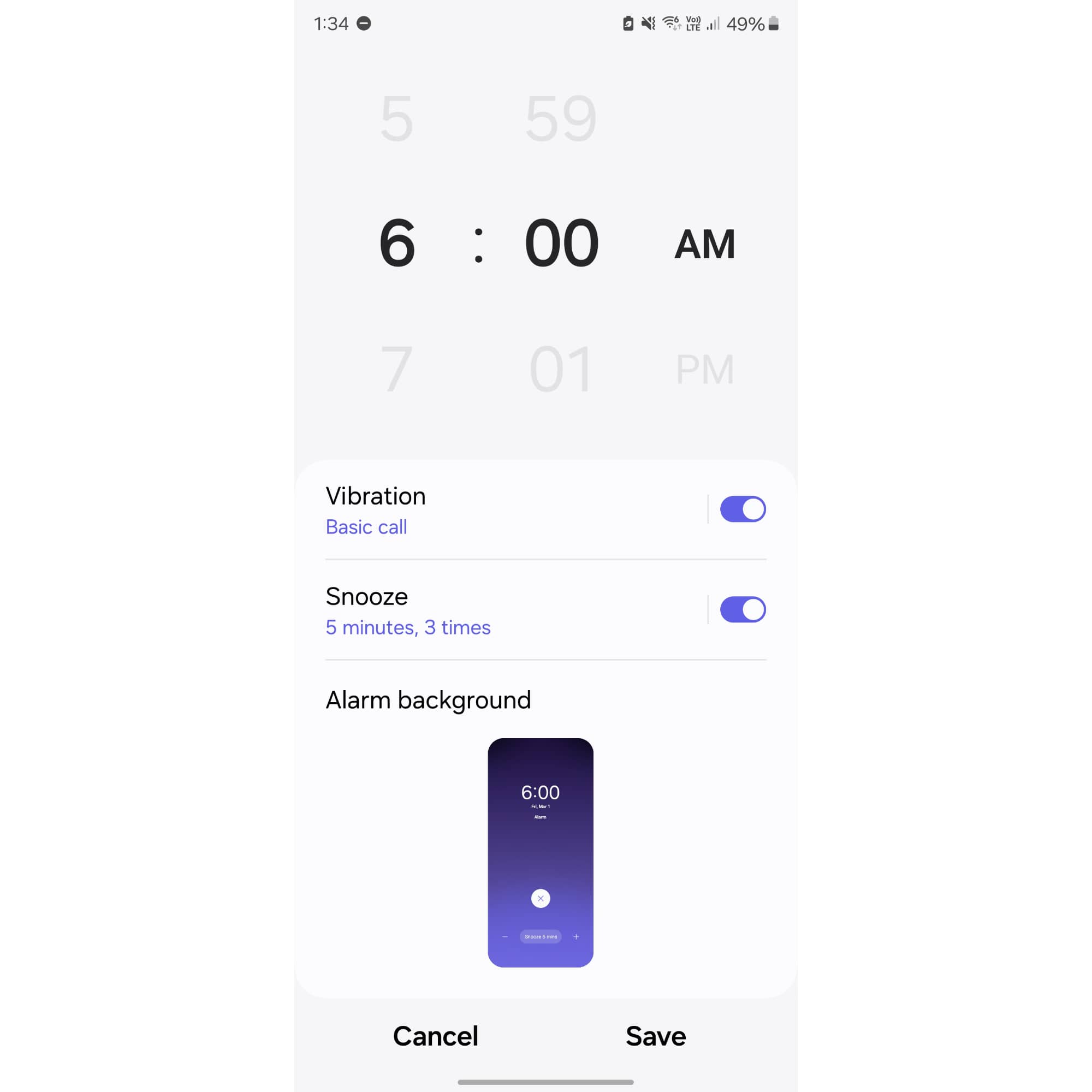The image size is (1092, 1092).
Task: Turn off the Vibration switch
Action: click(742, 509)
